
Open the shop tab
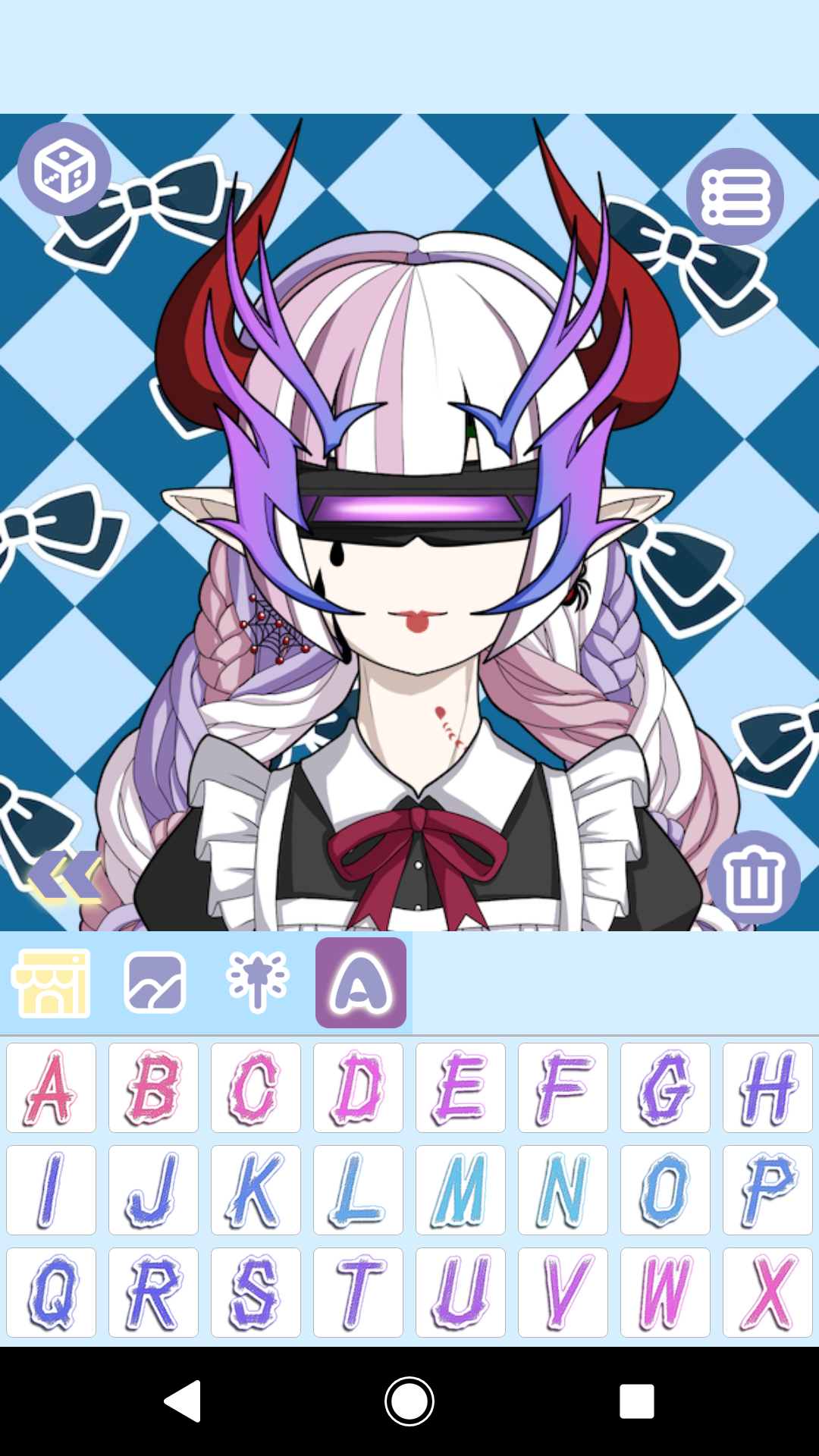pos(51,983)
